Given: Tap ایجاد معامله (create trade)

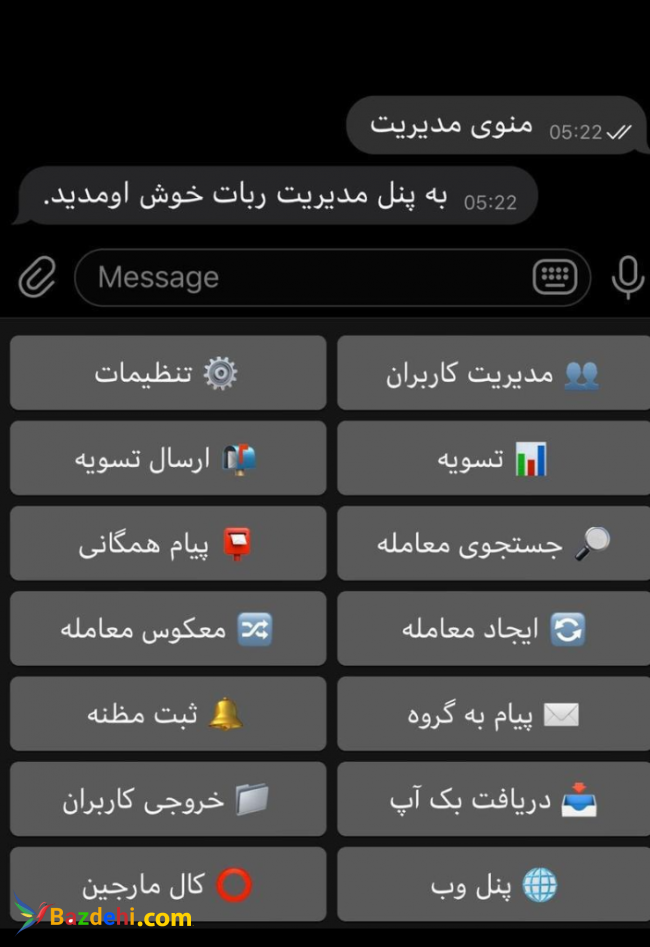Looking at the screenshot, I should click(x=493, y=628).
